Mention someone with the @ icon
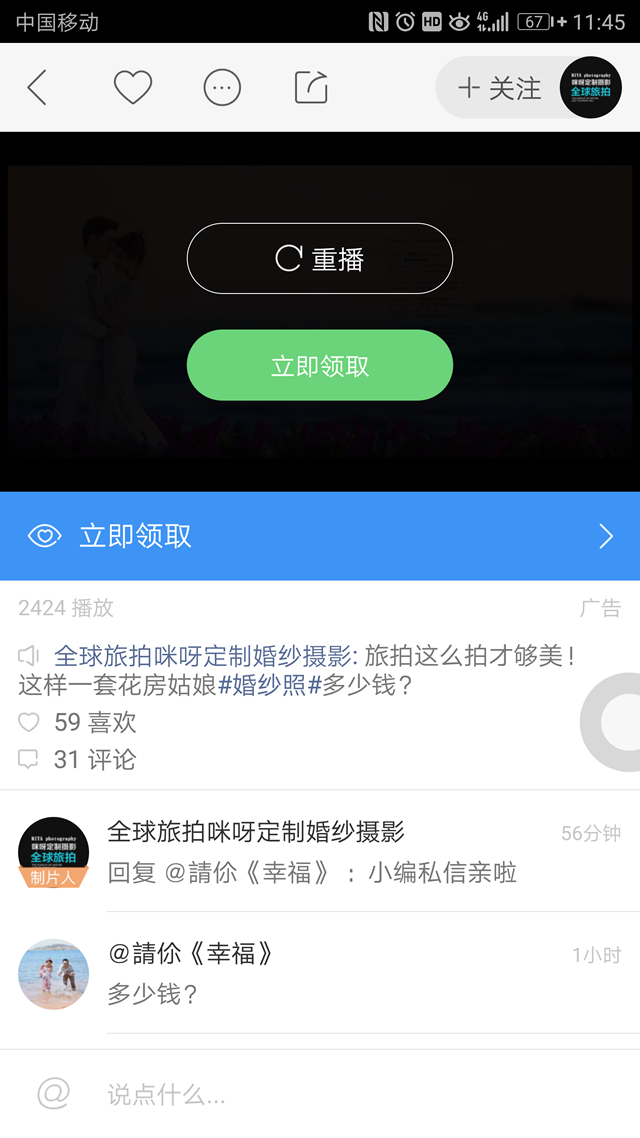640x1138 pixels. pos(54,1094)
